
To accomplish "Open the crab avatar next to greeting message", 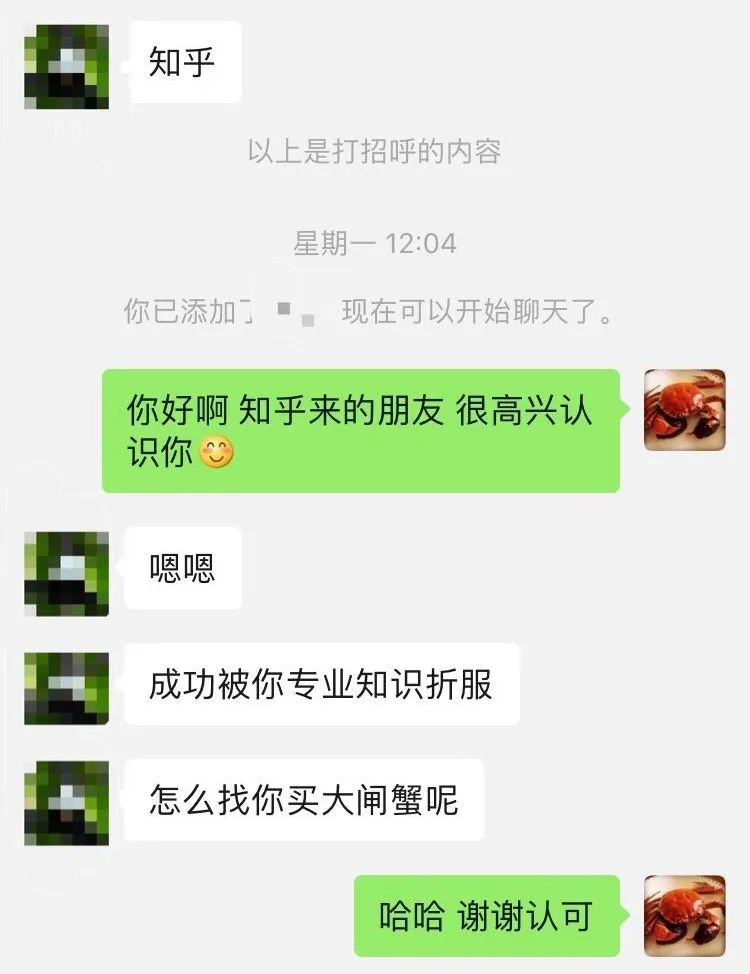I will pos(683,410).
